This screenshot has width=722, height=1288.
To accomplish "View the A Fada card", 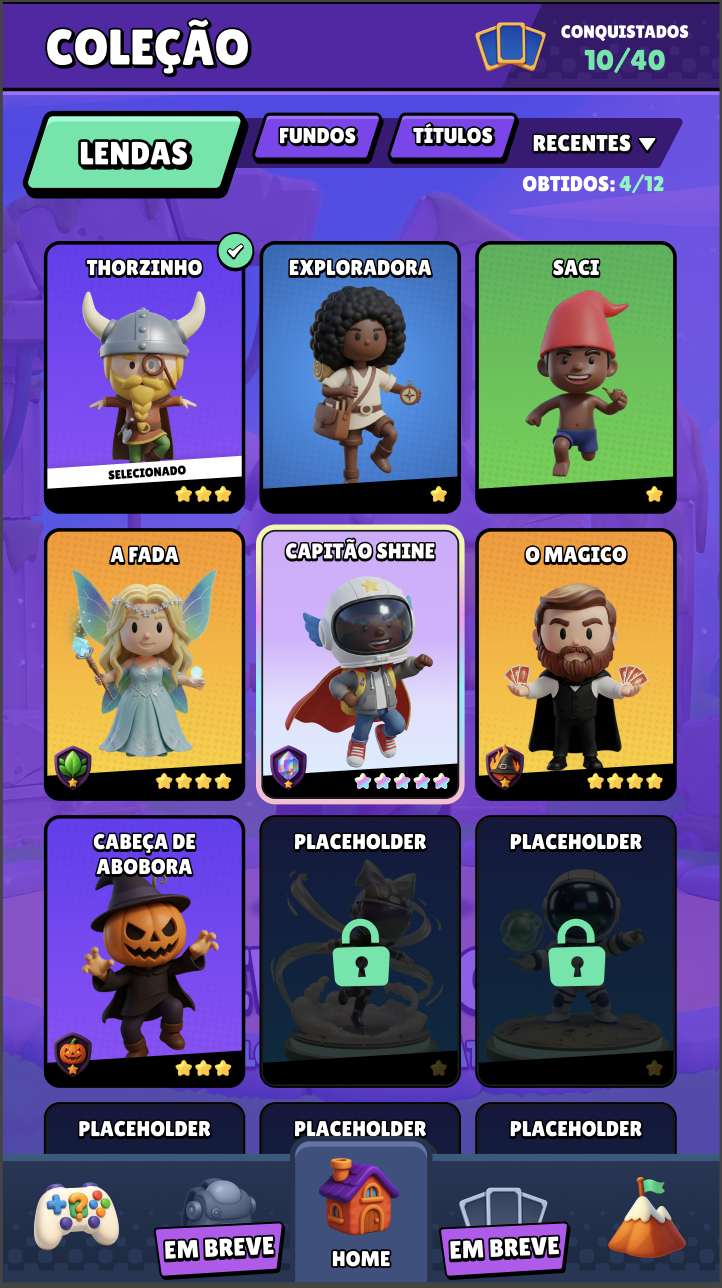I will [x=145, y=665].
